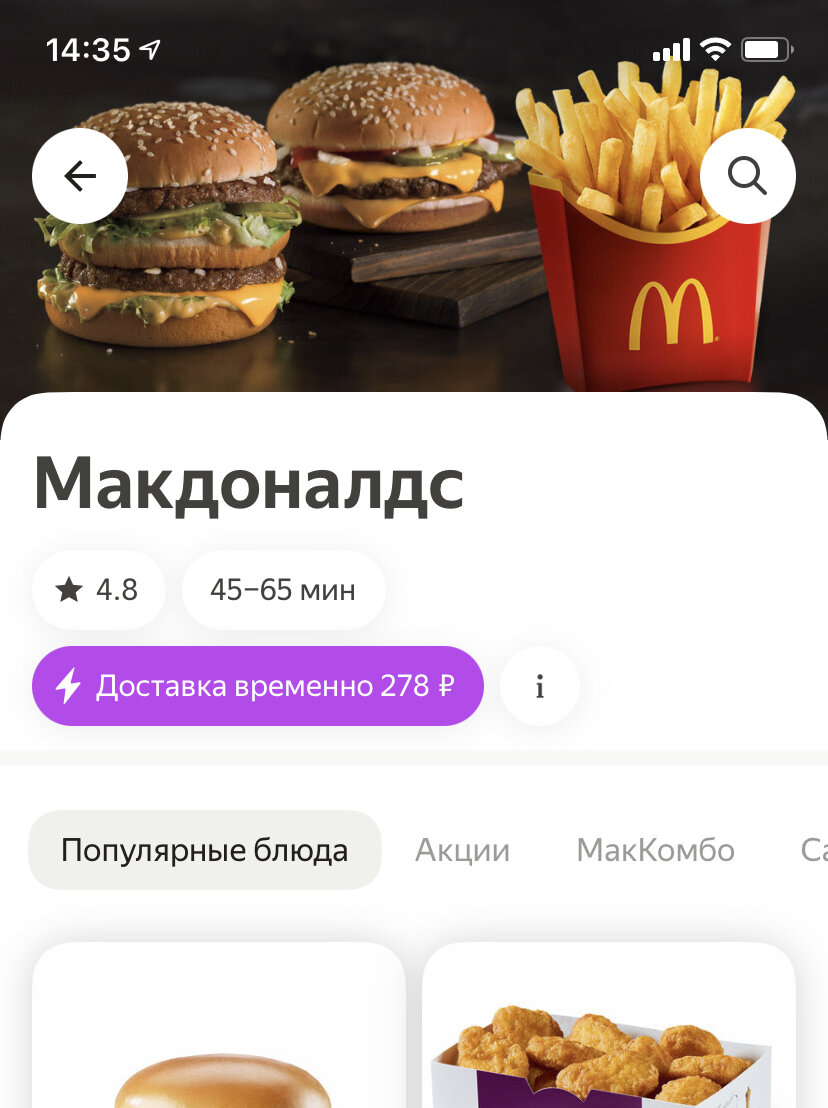Viewport: 828px width, 1108px height.
Task: Show restaurant info via the i icon
Action: click(540, 685)
